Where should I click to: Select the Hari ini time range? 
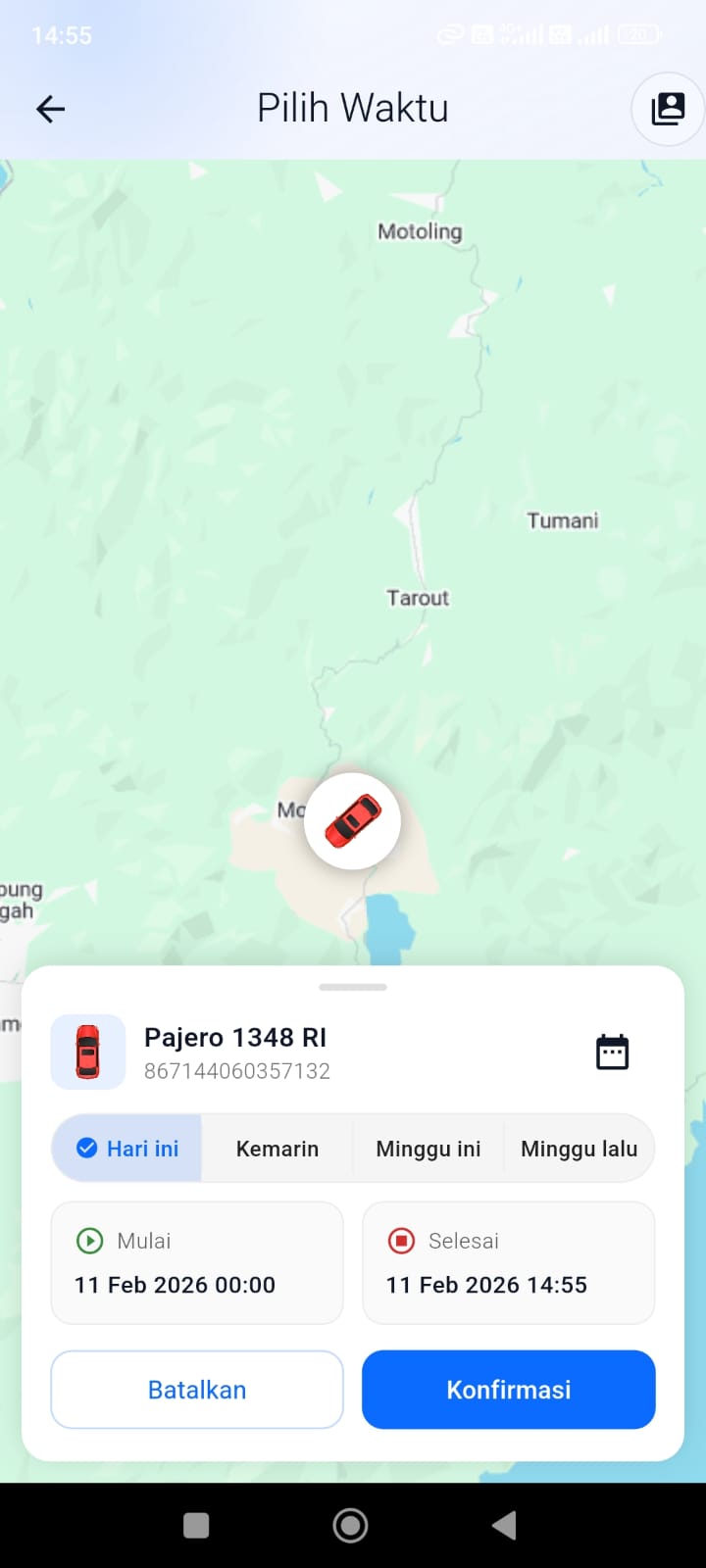(x=127, y=1149)
